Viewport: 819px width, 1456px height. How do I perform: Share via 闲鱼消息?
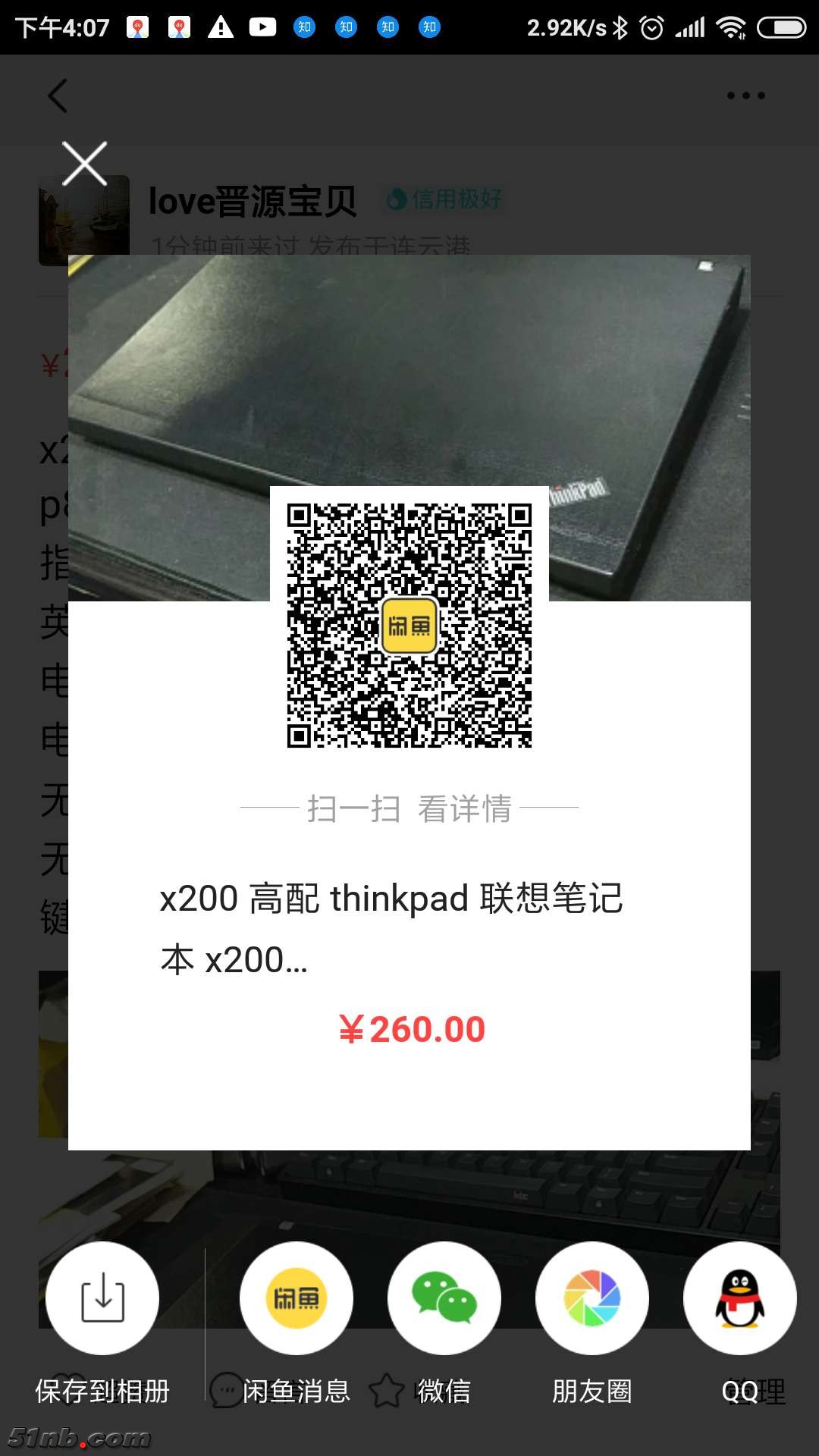pos(297,1298)
